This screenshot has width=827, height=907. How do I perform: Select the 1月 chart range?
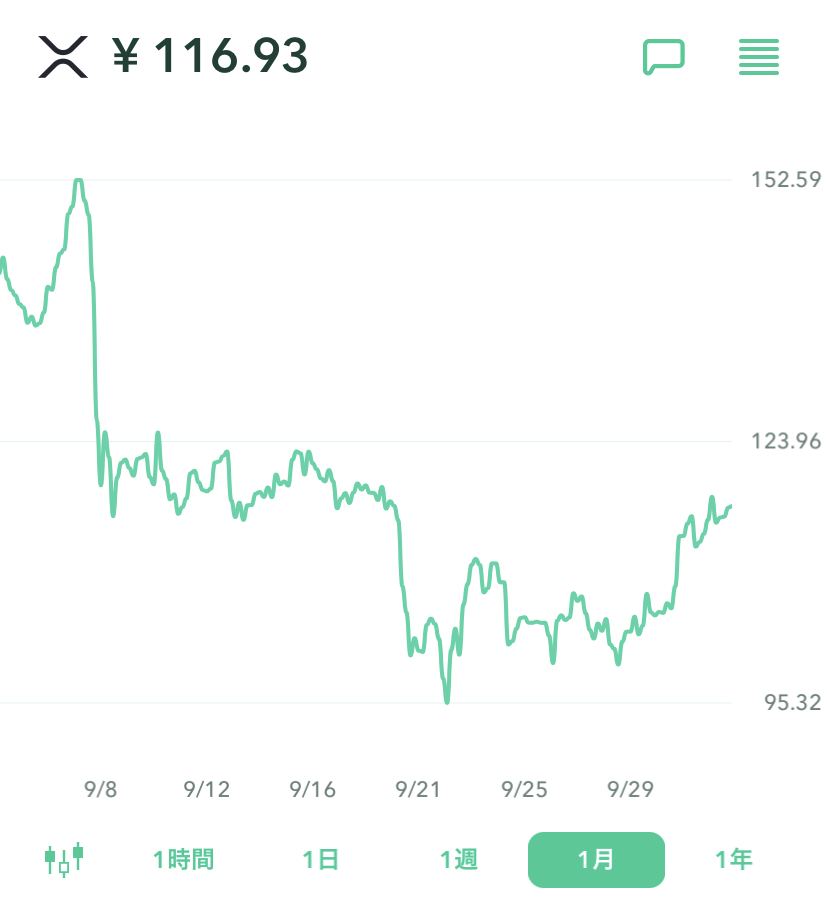pyautogui.click(x=596, y=859)
